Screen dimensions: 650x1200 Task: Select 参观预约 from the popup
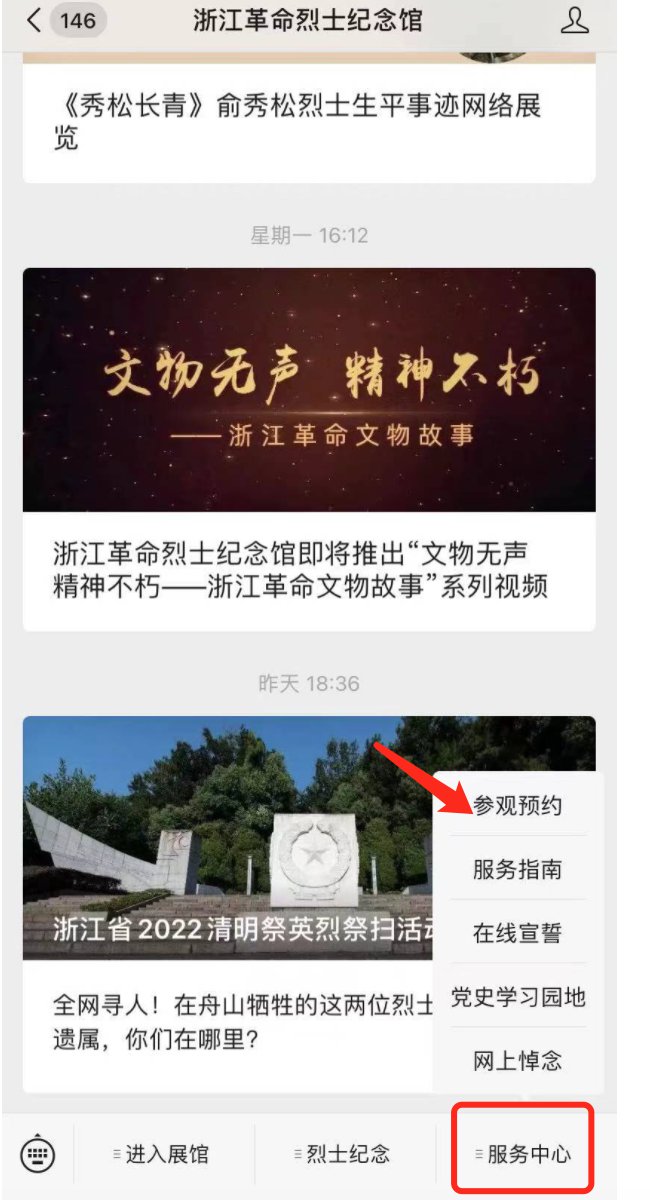click(517, 805)
